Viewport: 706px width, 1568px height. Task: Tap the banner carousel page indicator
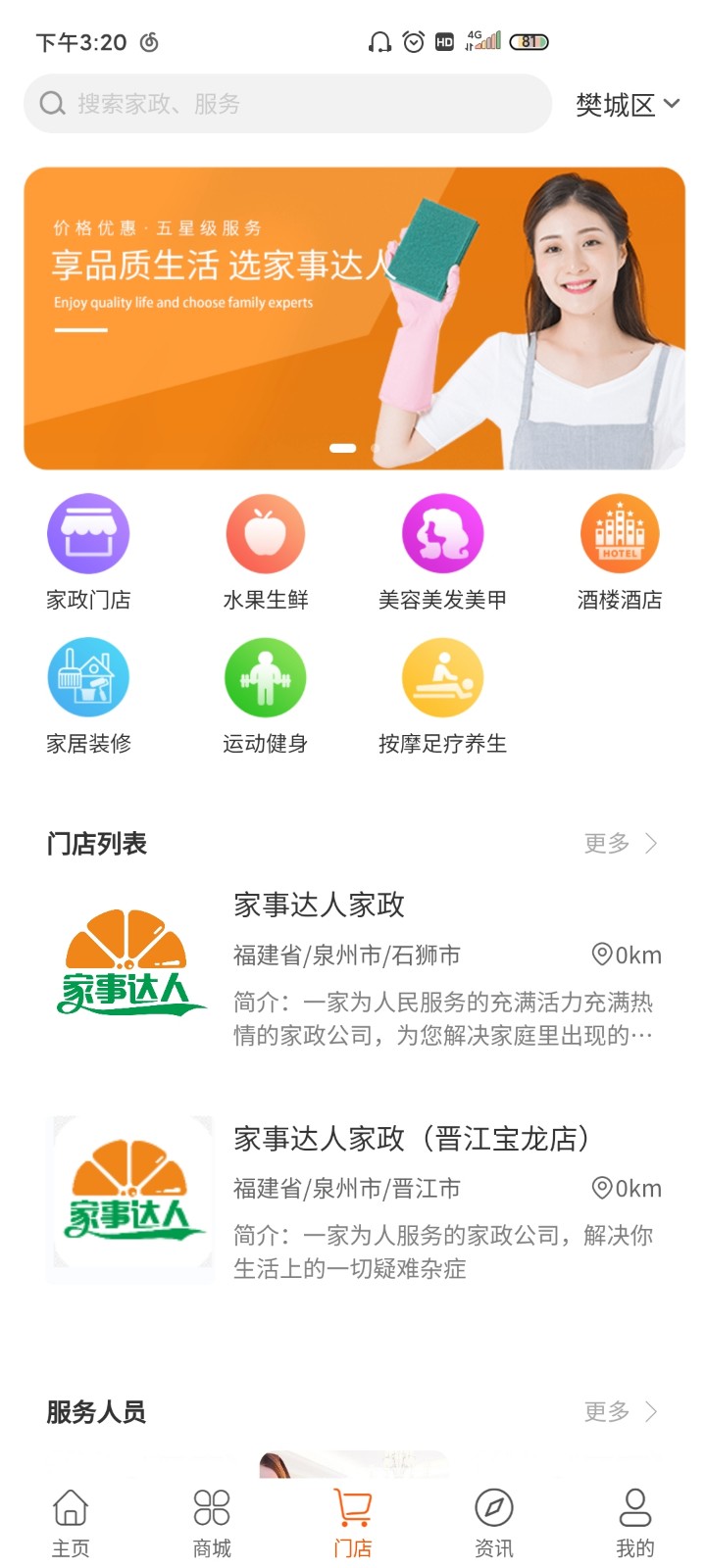tap(345, 449)
